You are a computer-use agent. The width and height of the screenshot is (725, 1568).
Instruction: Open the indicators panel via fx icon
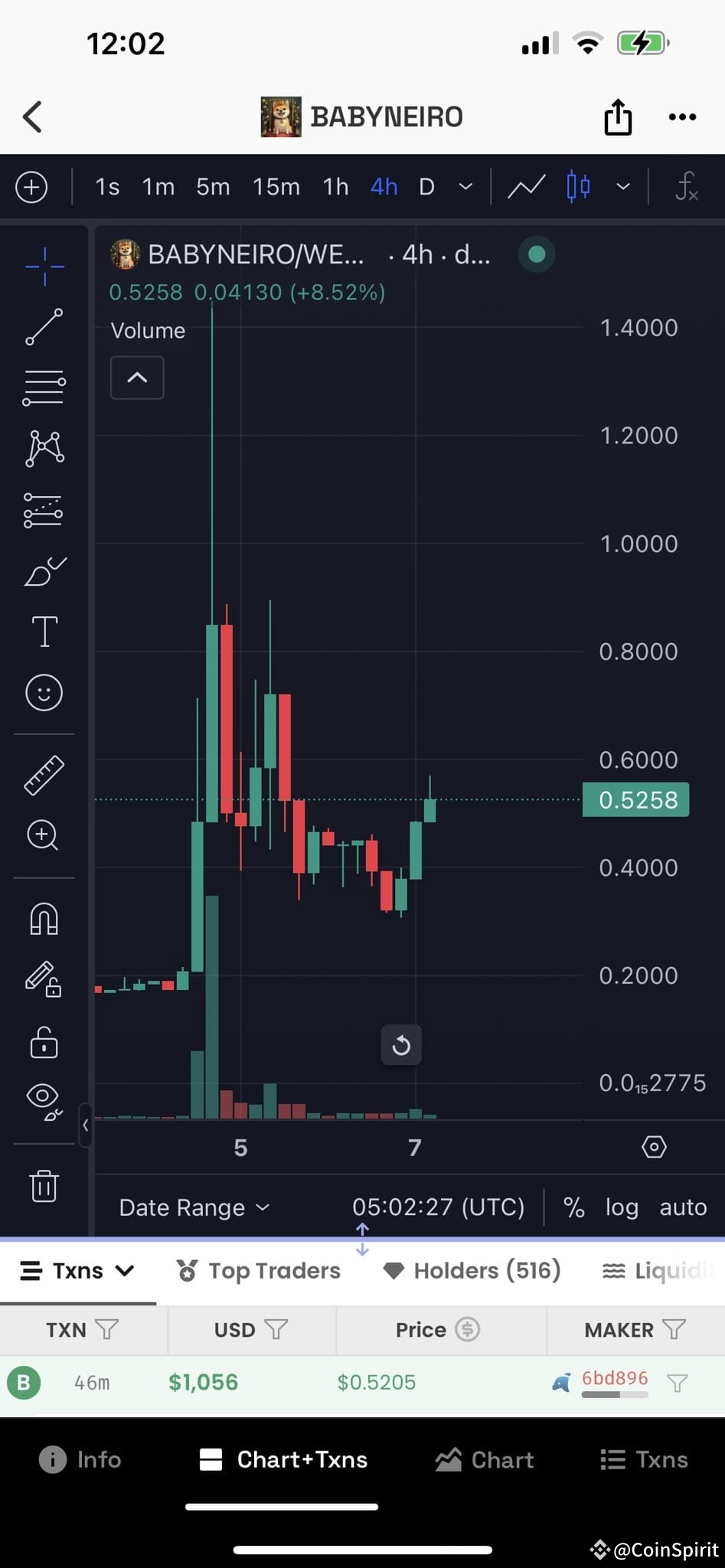point(687,187)
